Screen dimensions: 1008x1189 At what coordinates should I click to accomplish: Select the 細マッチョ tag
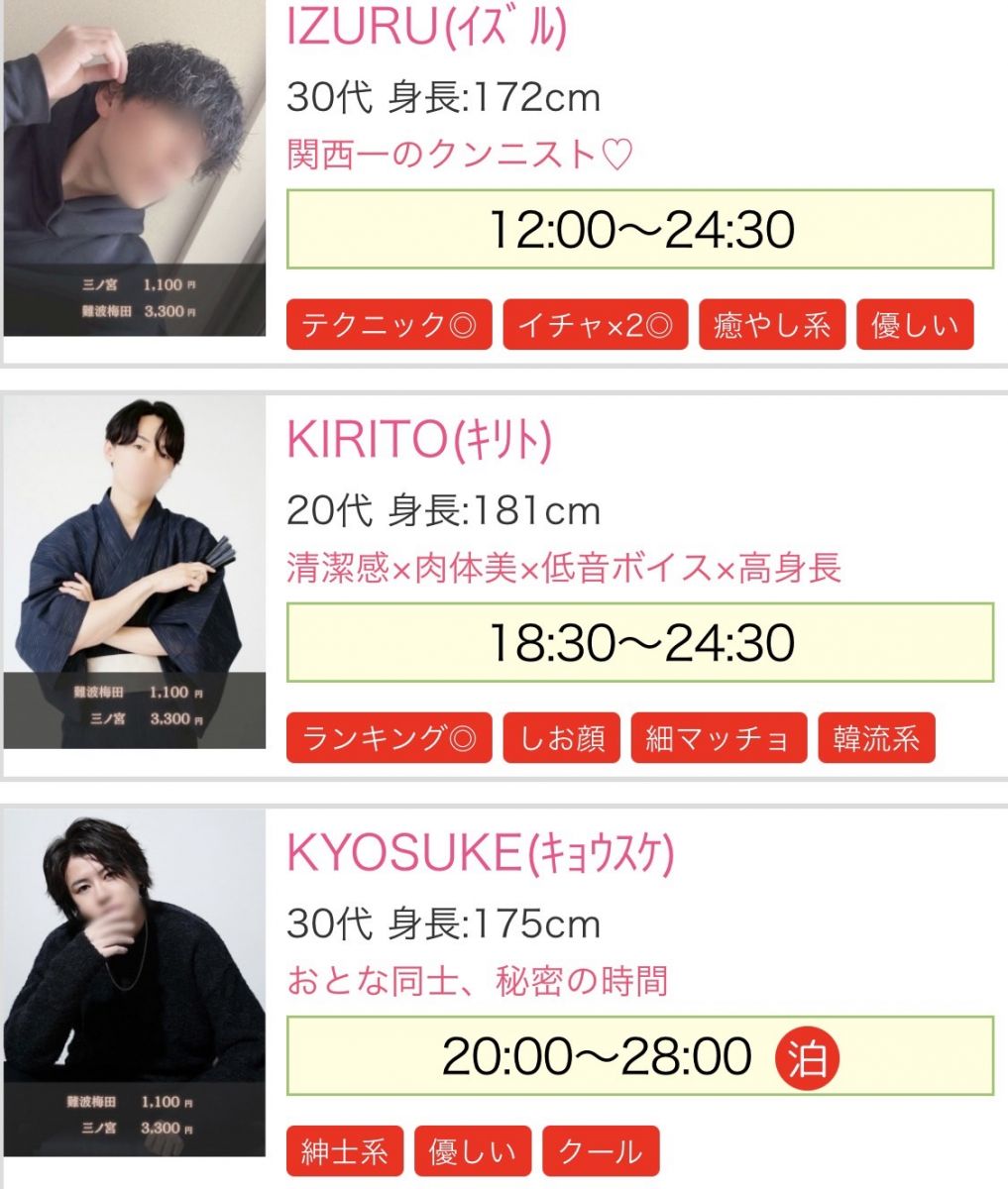pos(719,738)
